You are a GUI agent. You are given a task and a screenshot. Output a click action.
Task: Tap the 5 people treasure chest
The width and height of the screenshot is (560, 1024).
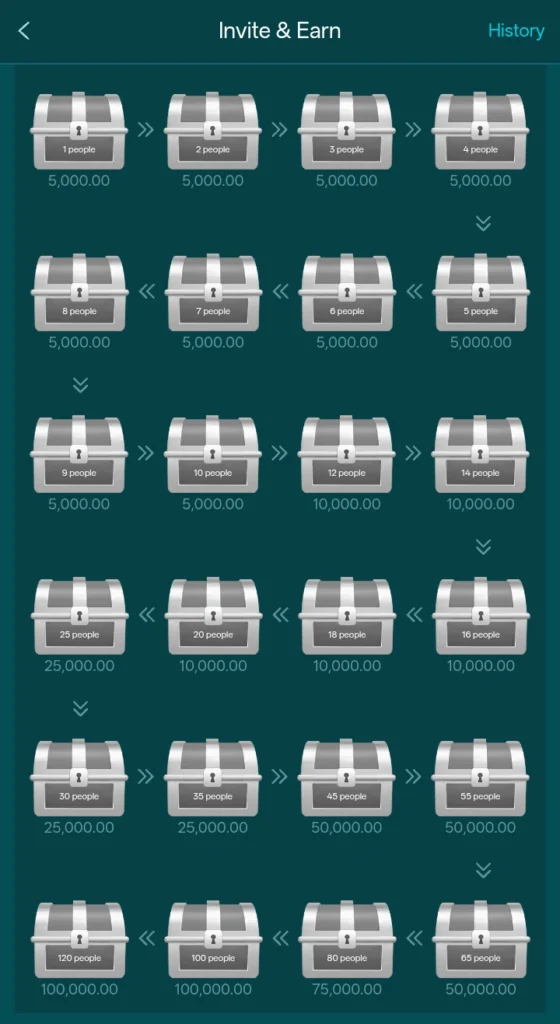(480, 293)
